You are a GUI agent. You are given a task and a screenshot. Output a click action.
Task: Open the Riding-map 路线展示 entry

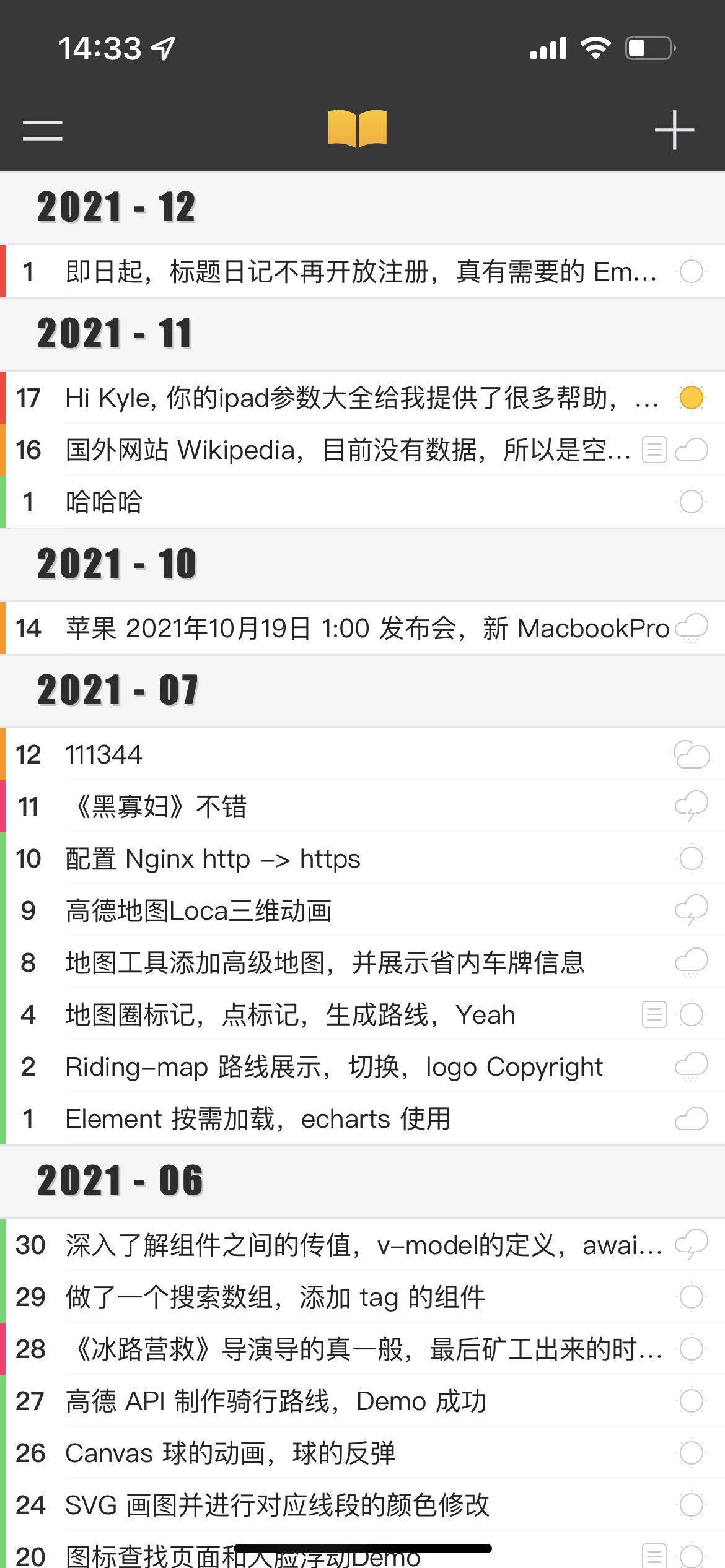point(335,1067)
